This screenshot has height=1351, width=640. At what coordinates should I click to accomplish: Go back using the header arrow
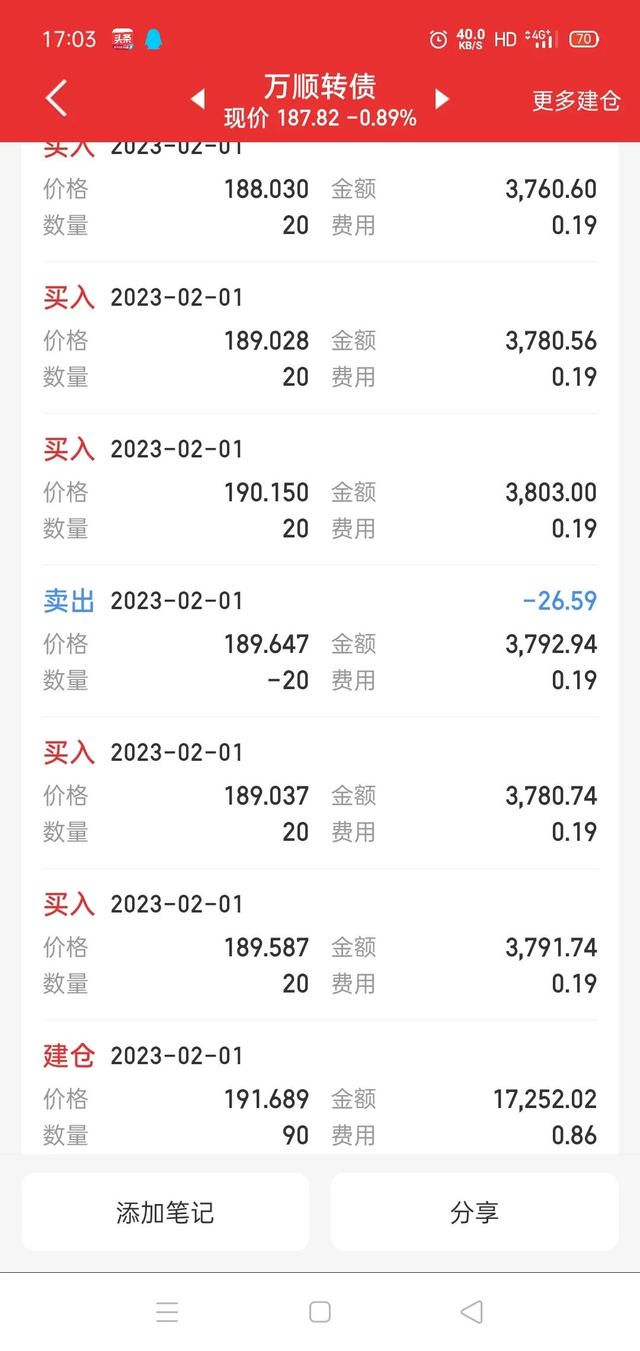tap(57, 98)
